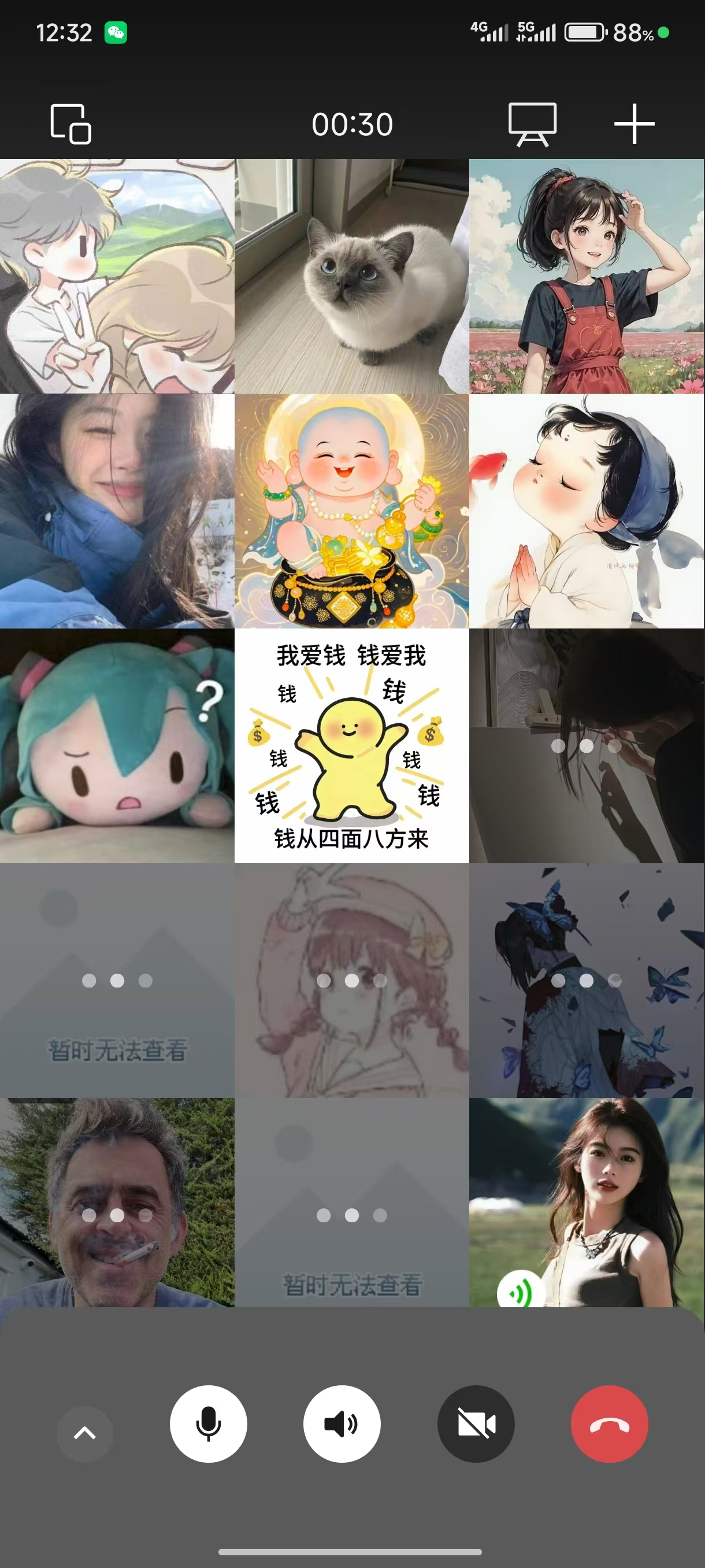
Task: Tap the plus icon to add participants
Action: (635, 124)
